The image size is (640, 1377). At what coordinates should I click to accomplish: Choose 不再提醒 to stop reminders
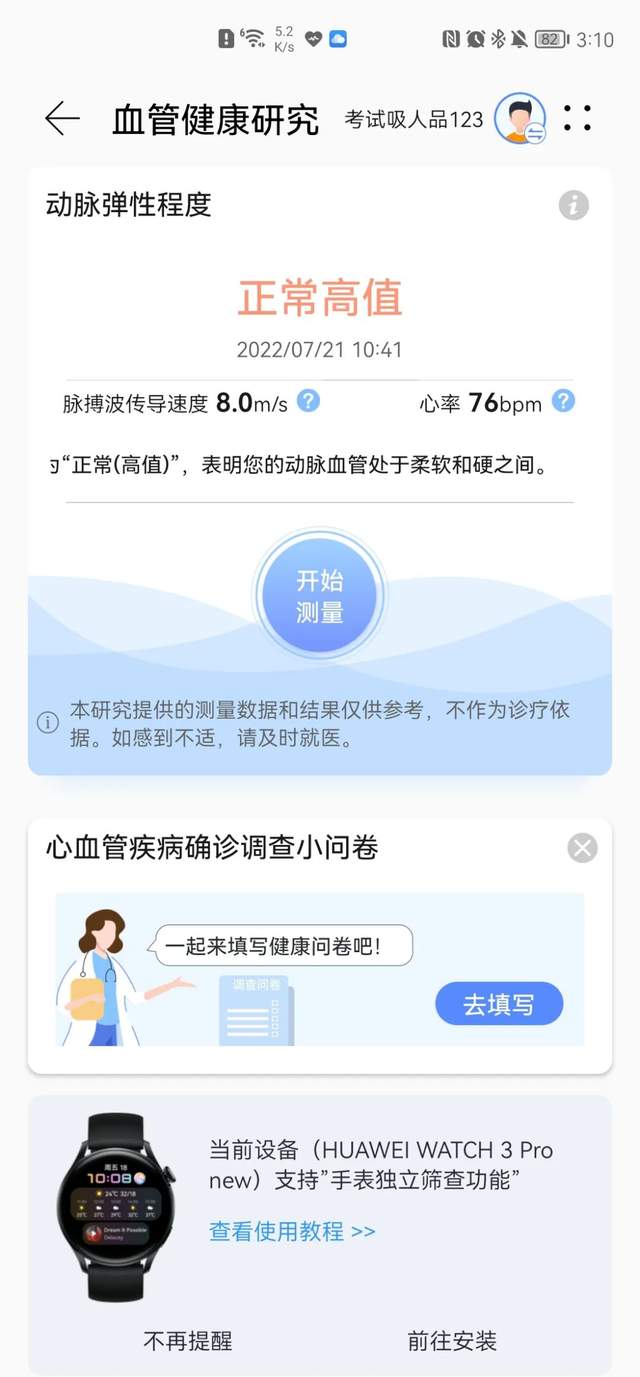(x=188, y=1341)
